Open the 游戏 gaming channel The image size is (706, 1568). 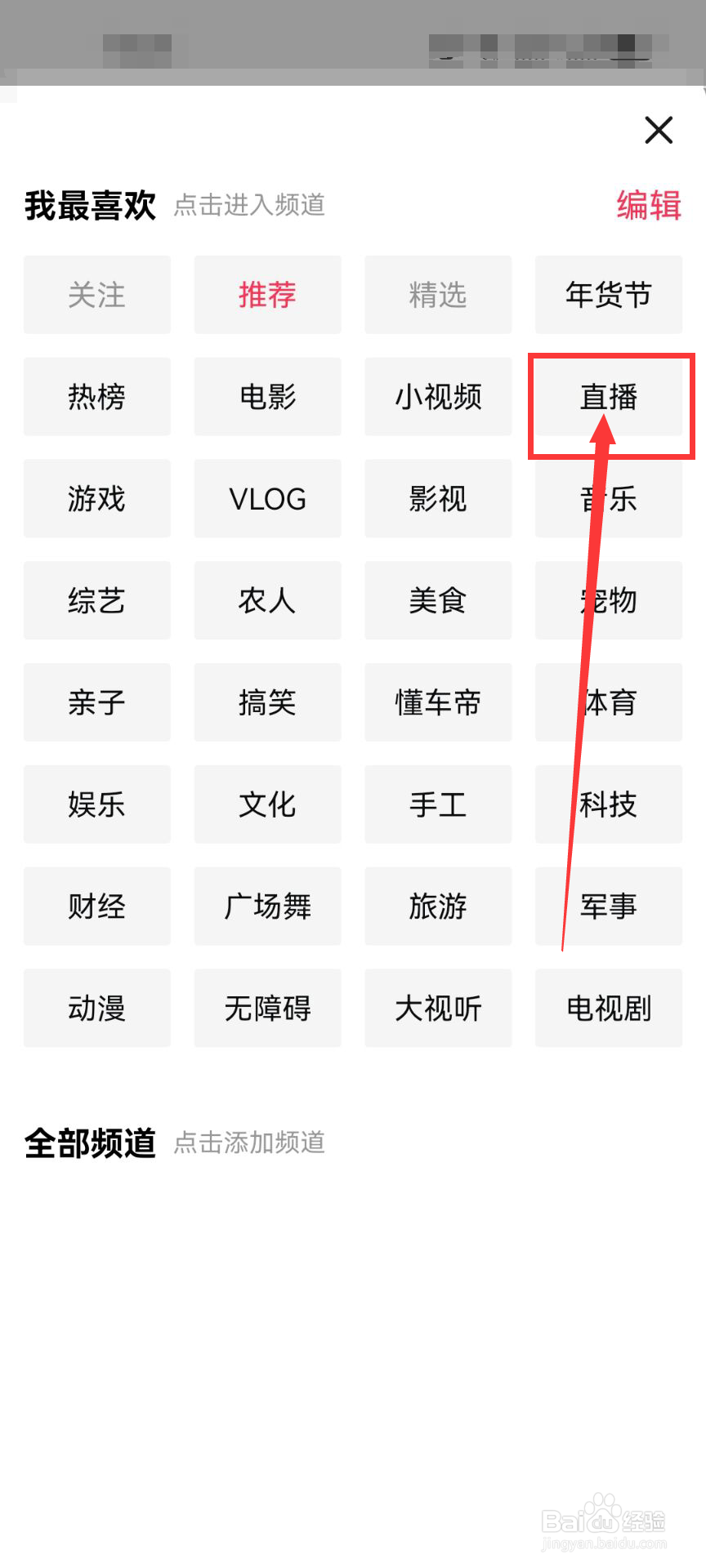tap(96, 499)
